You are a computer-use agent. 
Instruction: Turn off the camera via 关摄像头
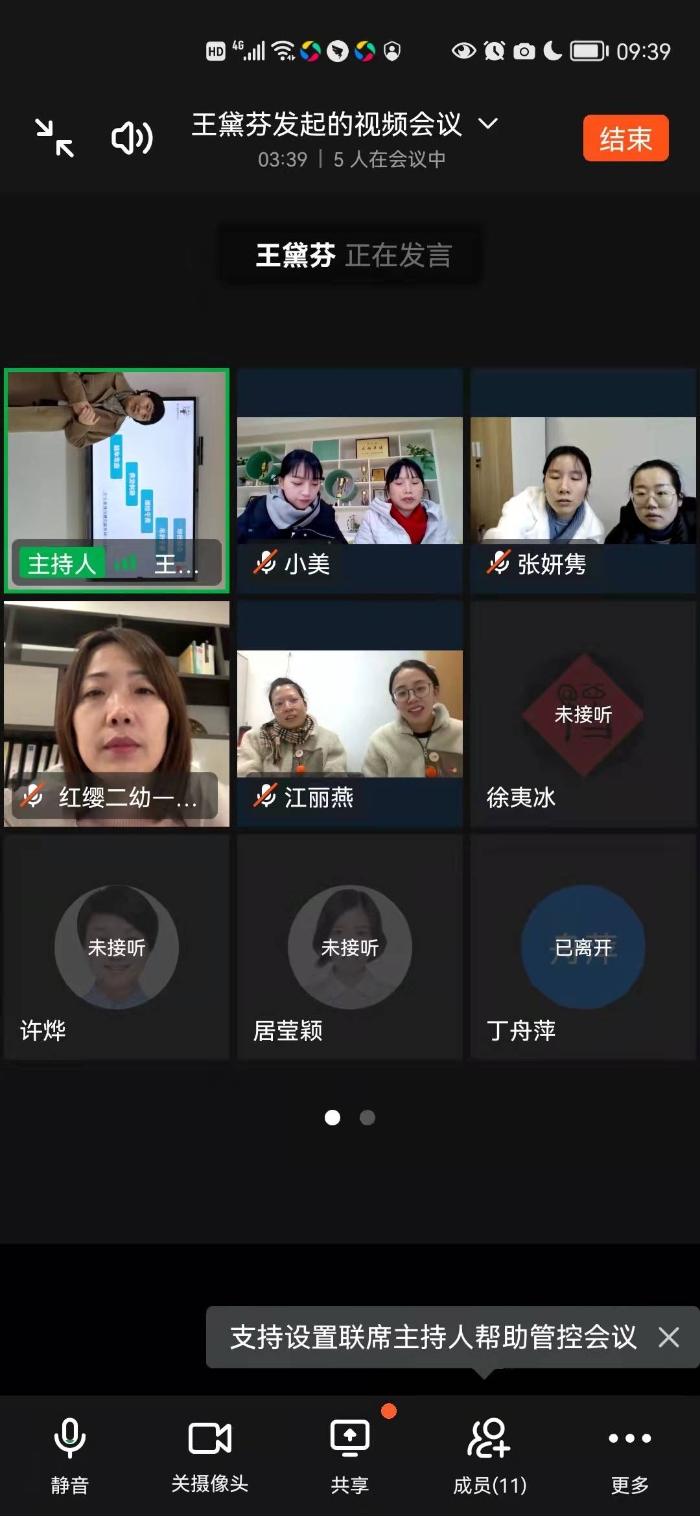coord(210,1454)
